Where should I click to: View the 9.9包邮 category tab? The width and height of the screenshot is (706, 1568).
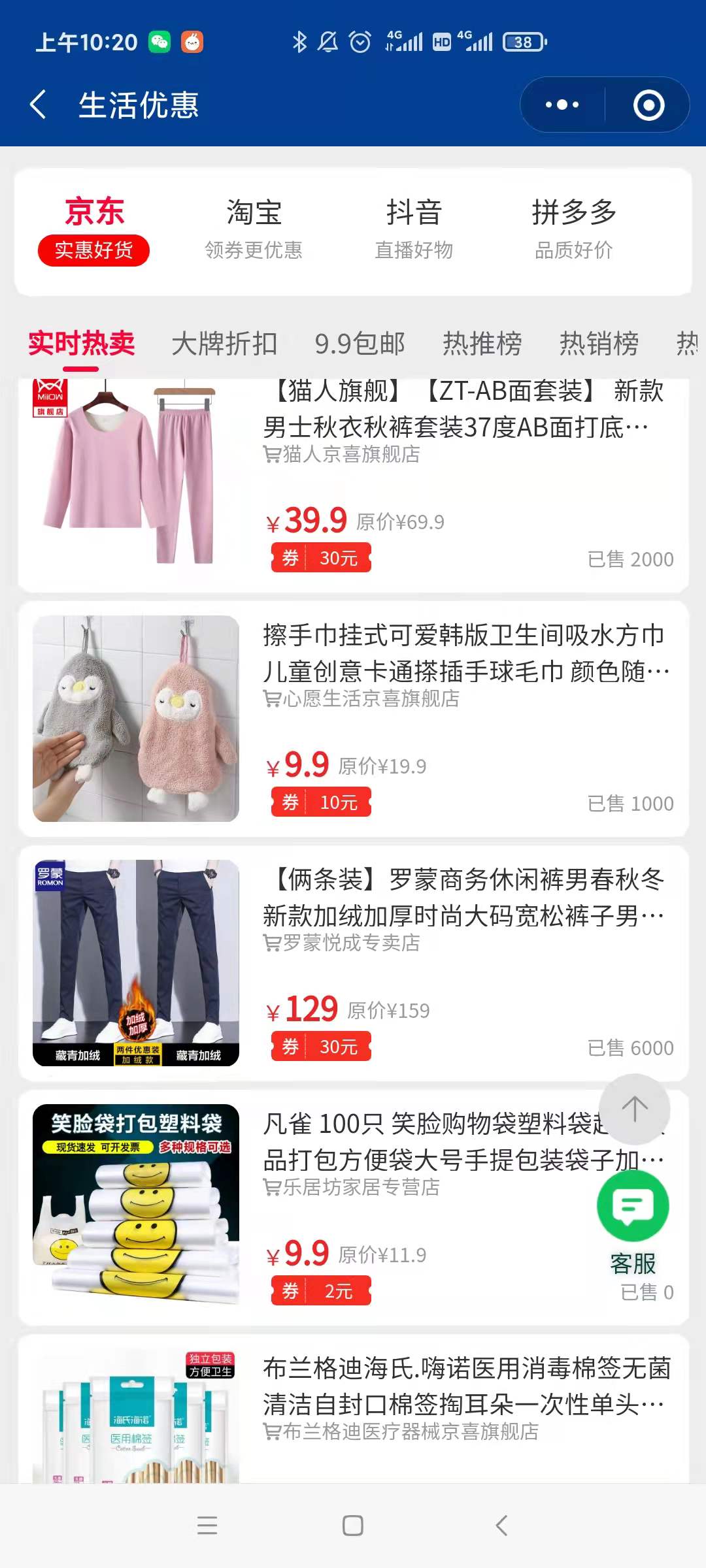click(360, 344)
